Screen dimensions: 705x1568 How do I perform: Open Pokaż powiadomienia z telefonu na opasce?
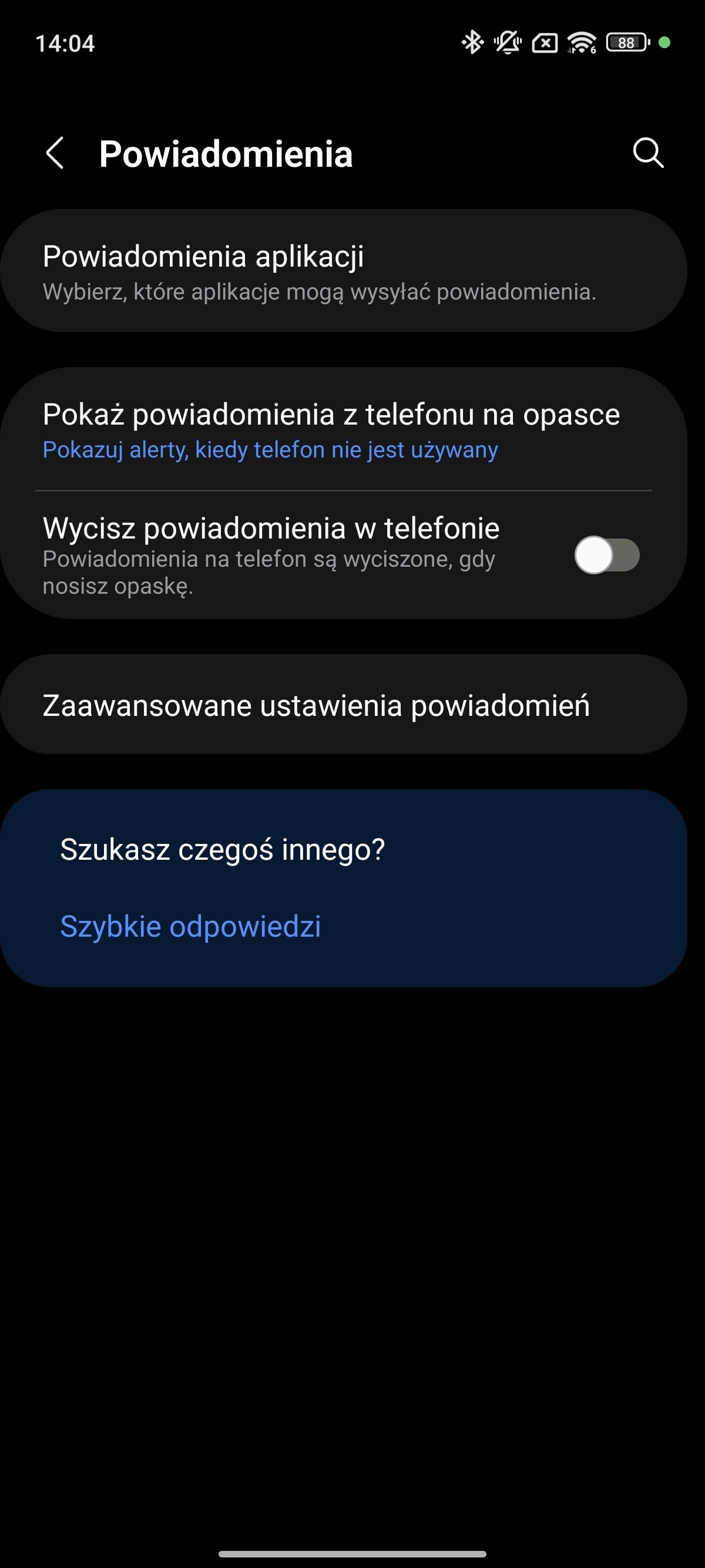[x=344, y=430]
